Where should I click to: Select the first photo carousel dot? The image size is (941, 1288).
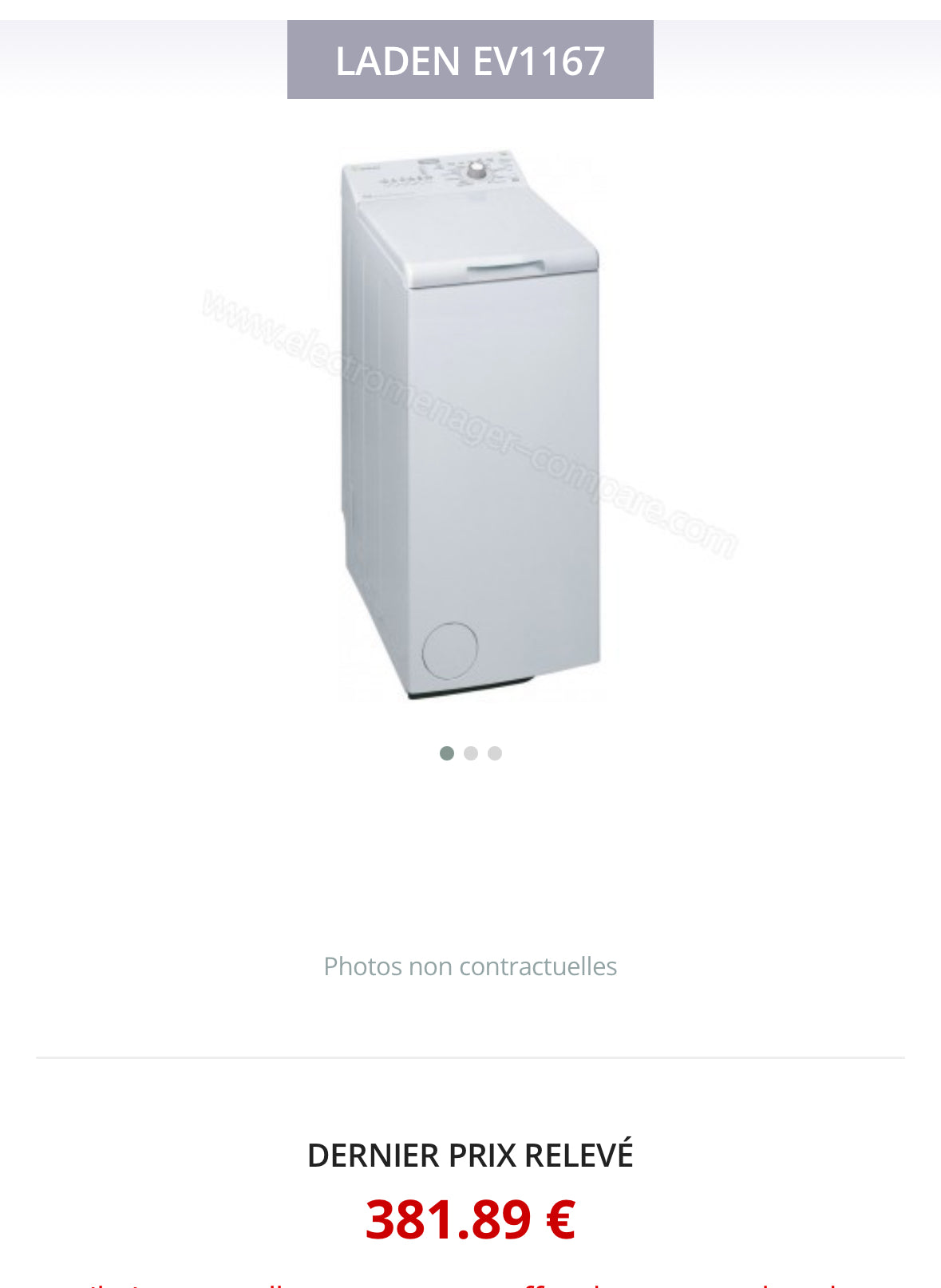pyautogui.click(x=447, y=753)
